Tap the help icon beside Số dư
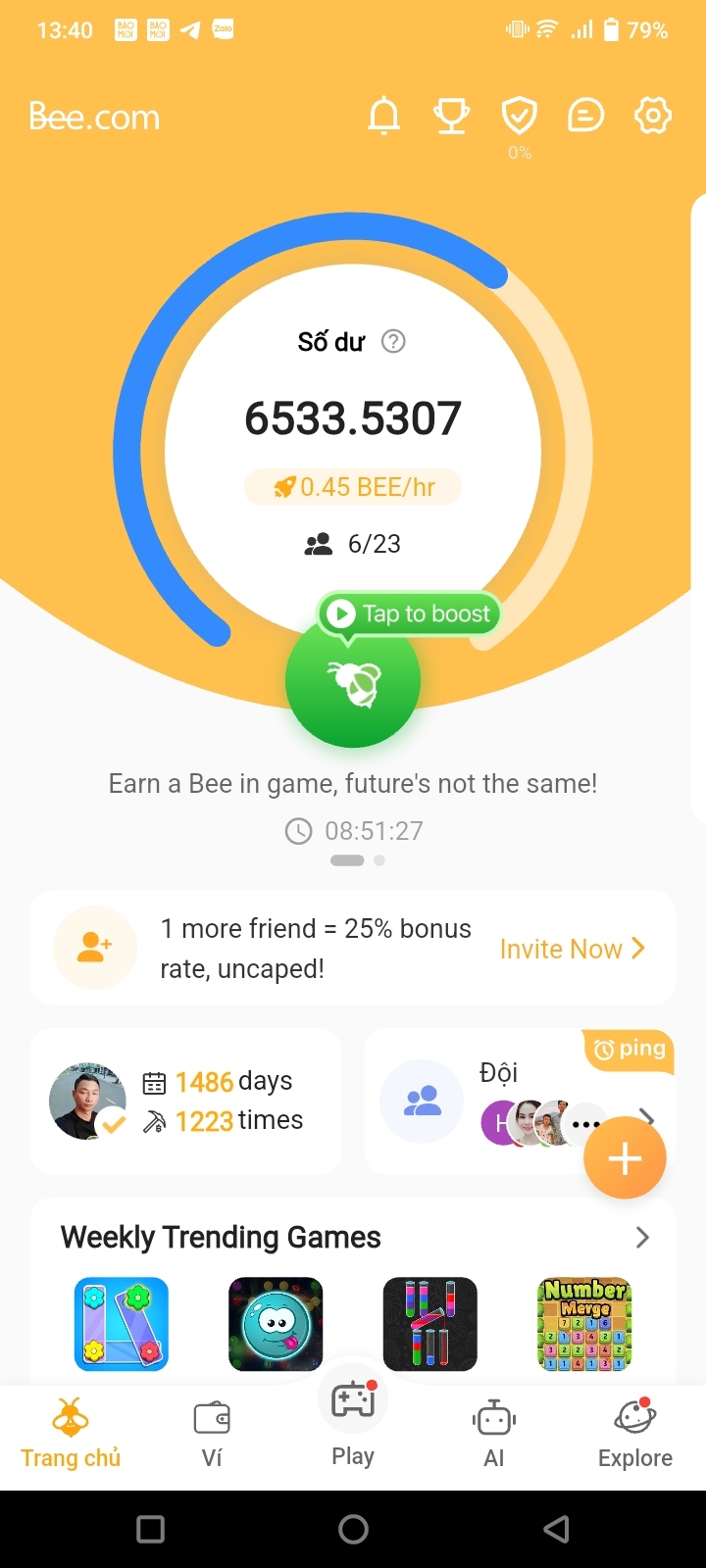706x1568 pixels. [393, 341]
